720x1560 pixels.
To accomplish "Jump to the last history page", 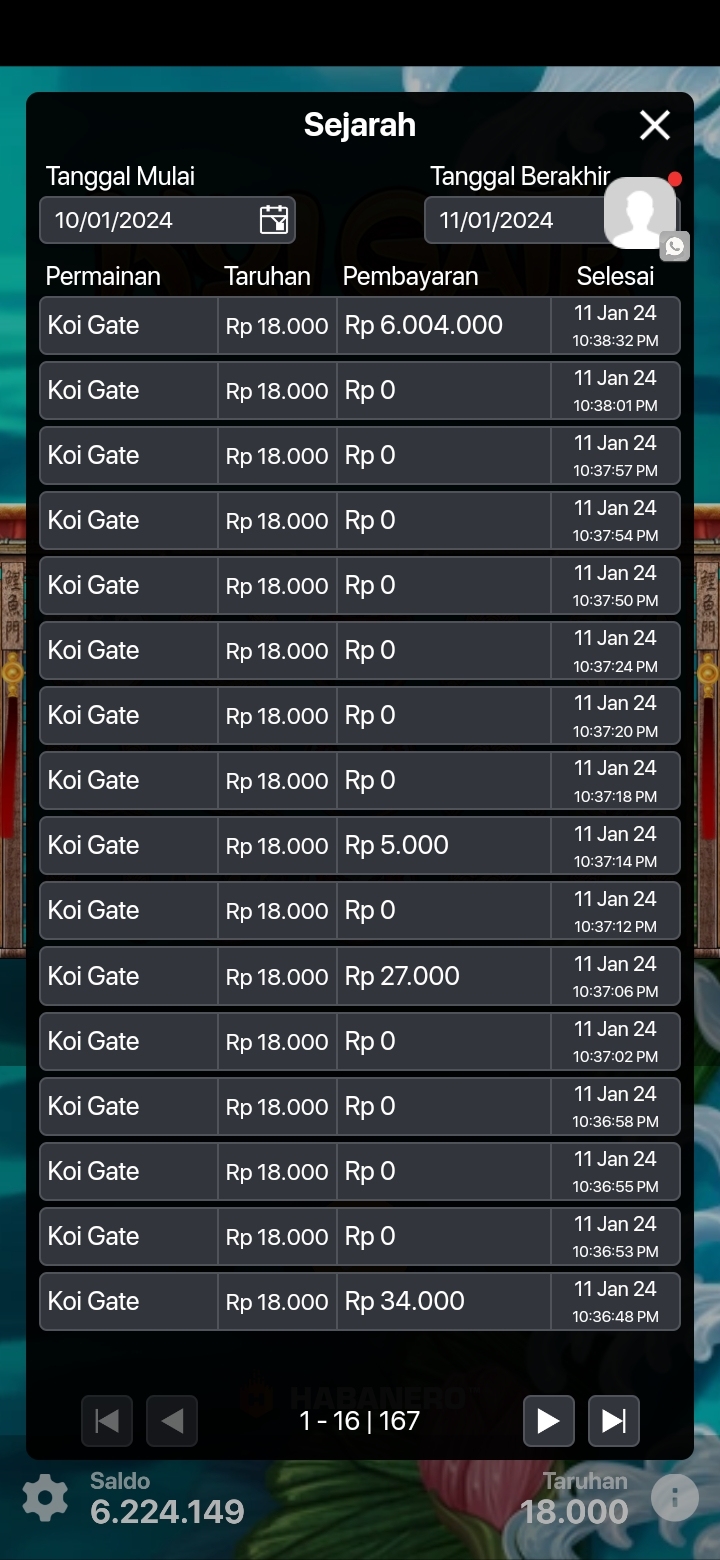I will coord(613,1421).
